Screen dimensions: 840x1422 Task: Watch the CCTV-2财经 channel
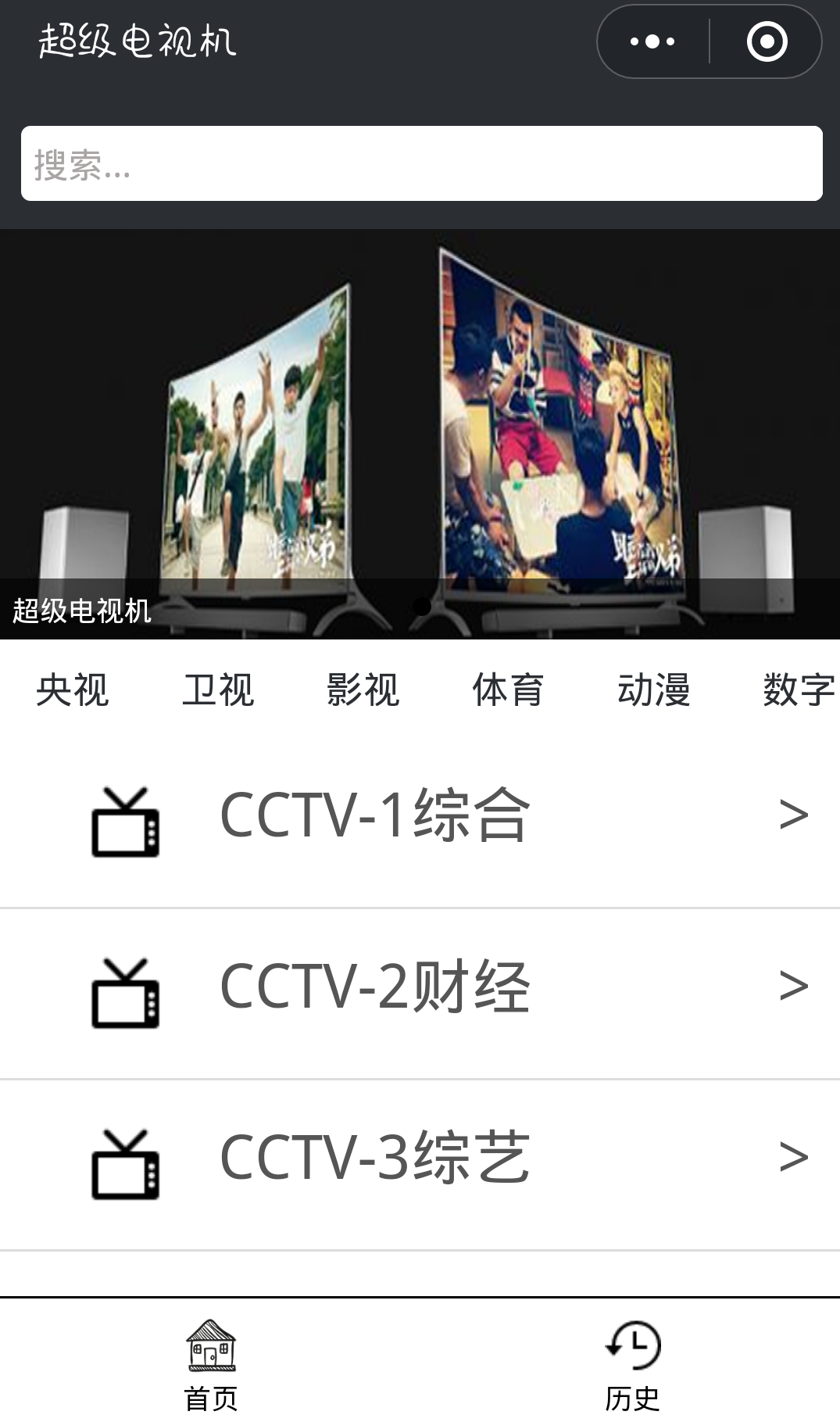click(420, 987)
